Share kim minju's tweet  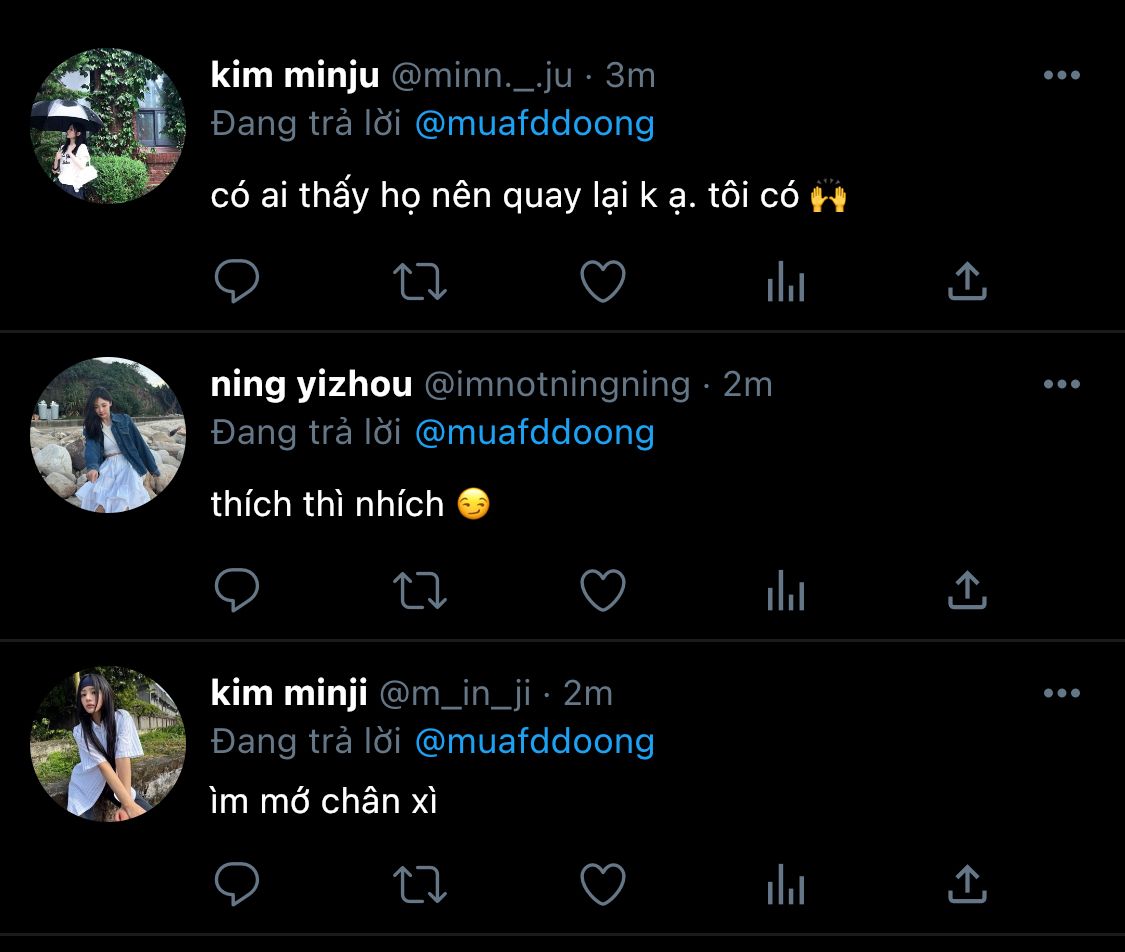(x=967, y=282)
